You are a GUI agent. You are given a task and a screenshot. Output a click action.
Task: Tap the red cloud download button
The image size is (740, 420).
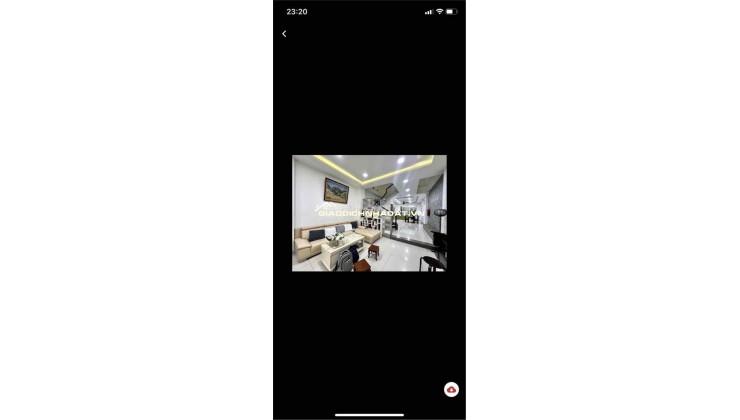tap(452, 389)
